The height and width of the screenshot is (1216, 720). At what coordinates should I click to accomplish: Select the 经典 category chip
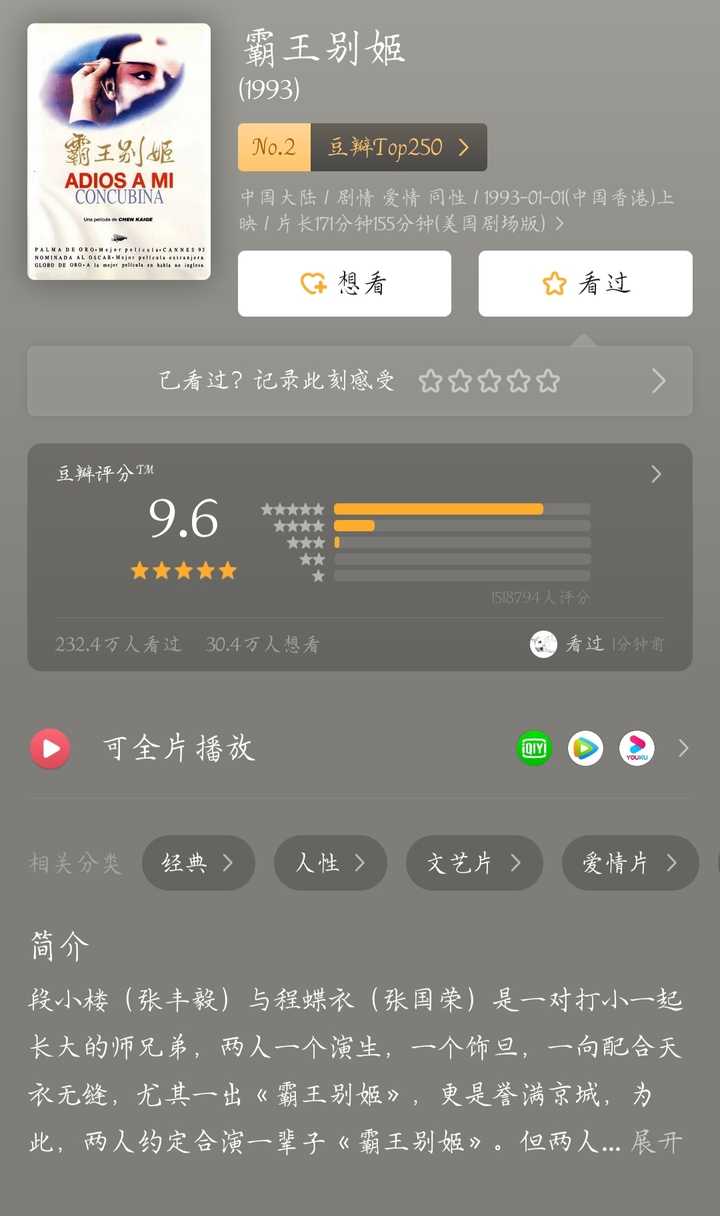coord(198,863)
